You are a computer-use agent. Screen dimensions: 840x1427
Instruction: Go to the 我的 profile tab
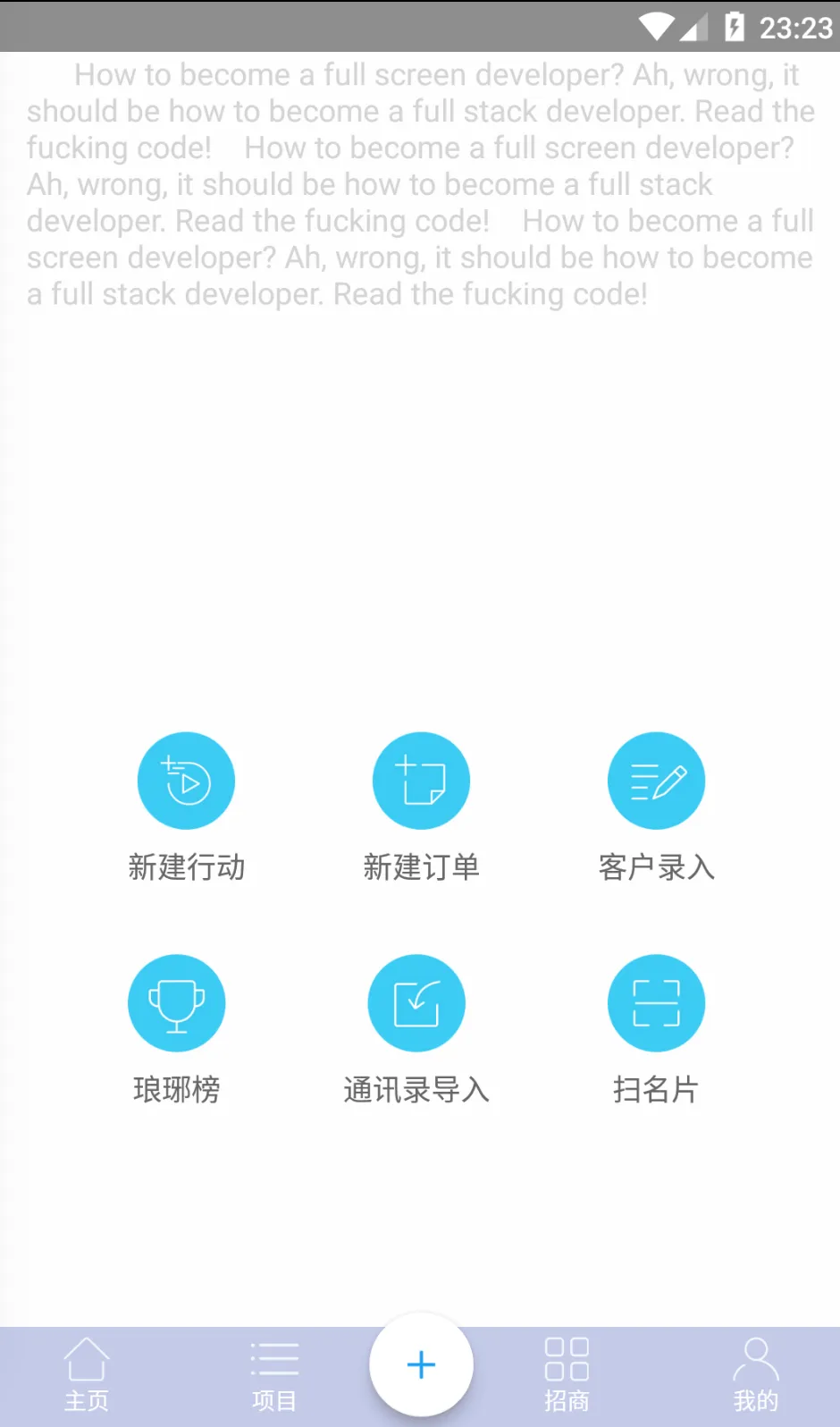(756, 1375)
